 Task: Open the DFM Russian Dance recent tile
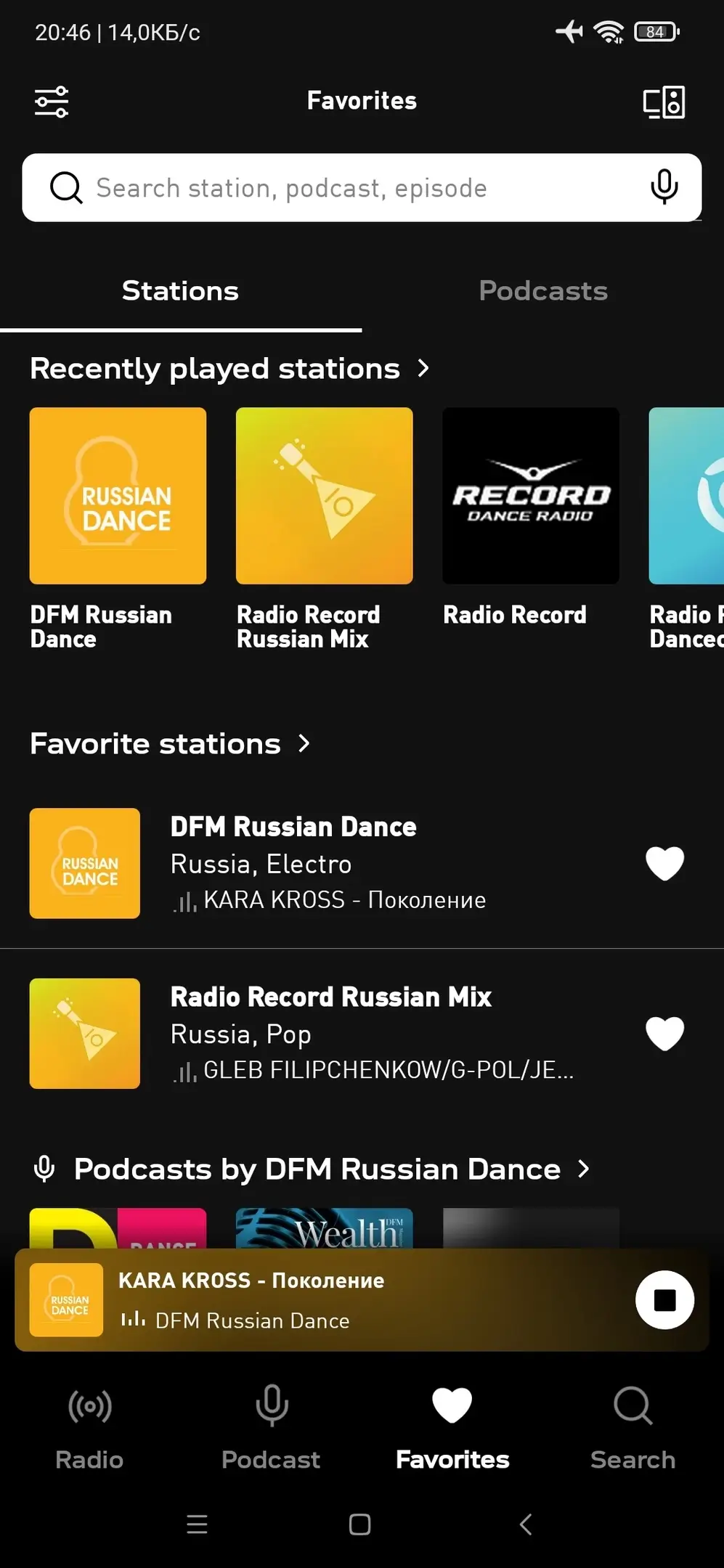tap(118, 530)
